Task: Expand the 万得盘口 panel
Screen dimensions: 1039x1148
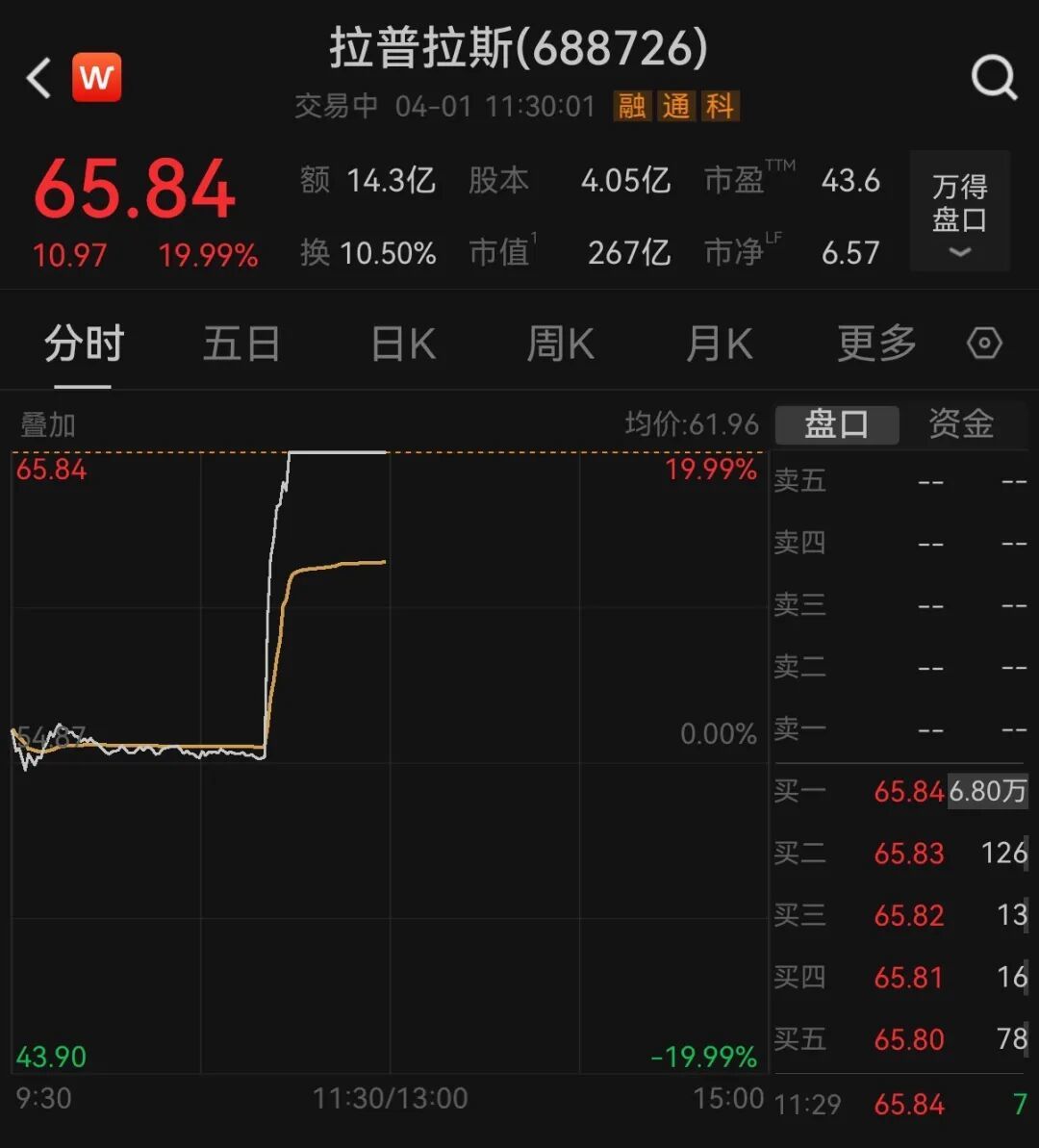Action: pyautogui.click(x=959, y=212)
